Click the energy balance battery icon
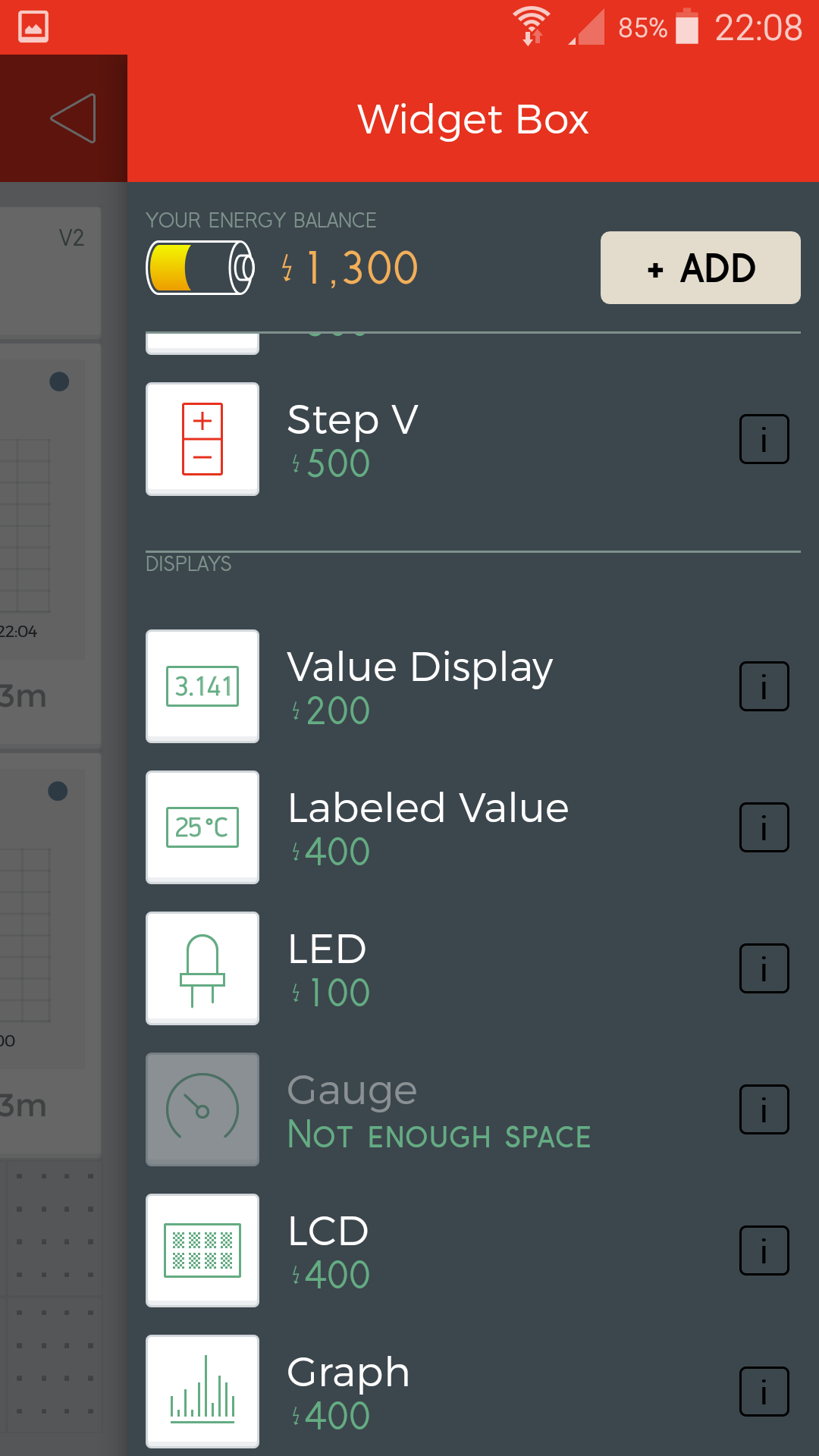This screenshot has height=1456, width=819. (x=199, y=267)
